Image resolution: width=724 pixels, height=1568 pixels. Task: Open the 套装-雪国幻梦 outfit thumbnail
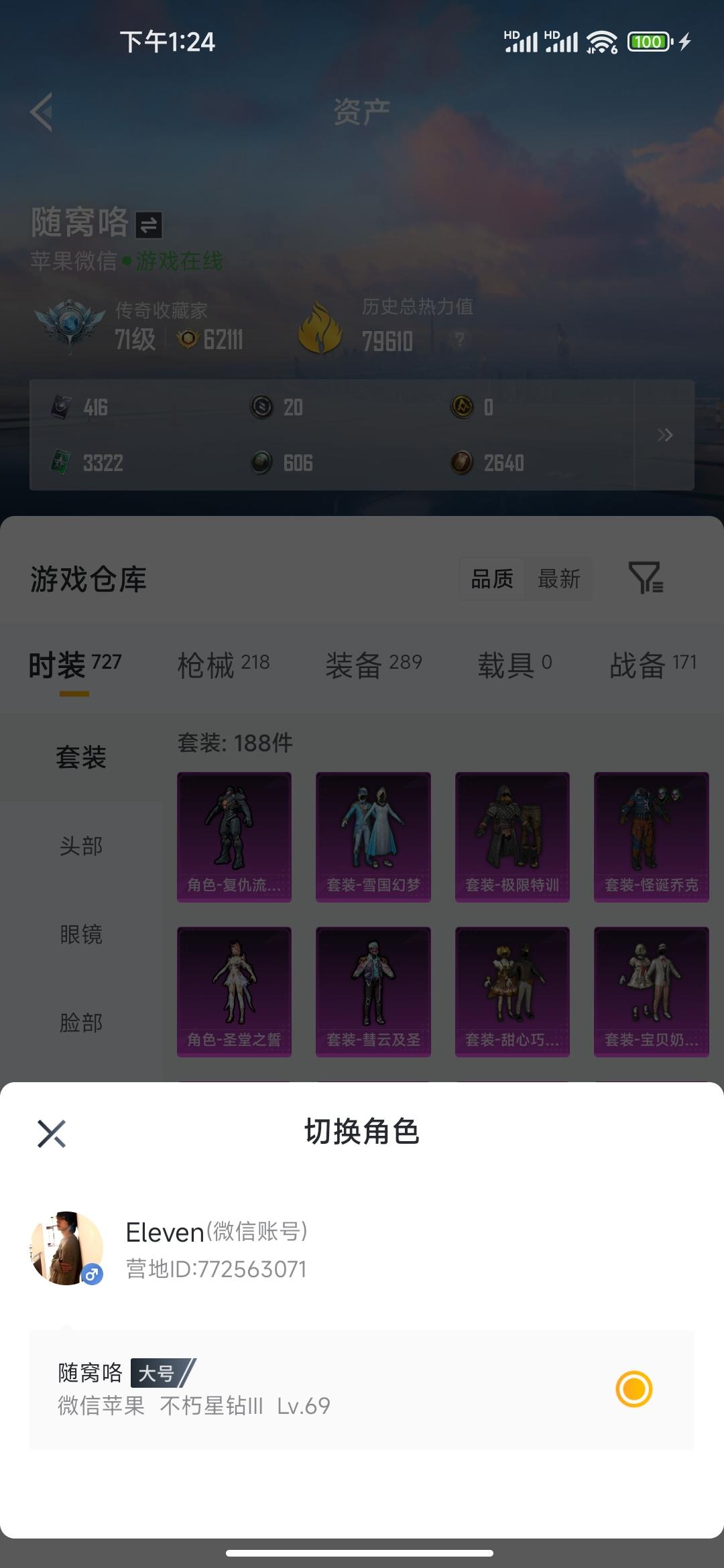coord(373,836)
